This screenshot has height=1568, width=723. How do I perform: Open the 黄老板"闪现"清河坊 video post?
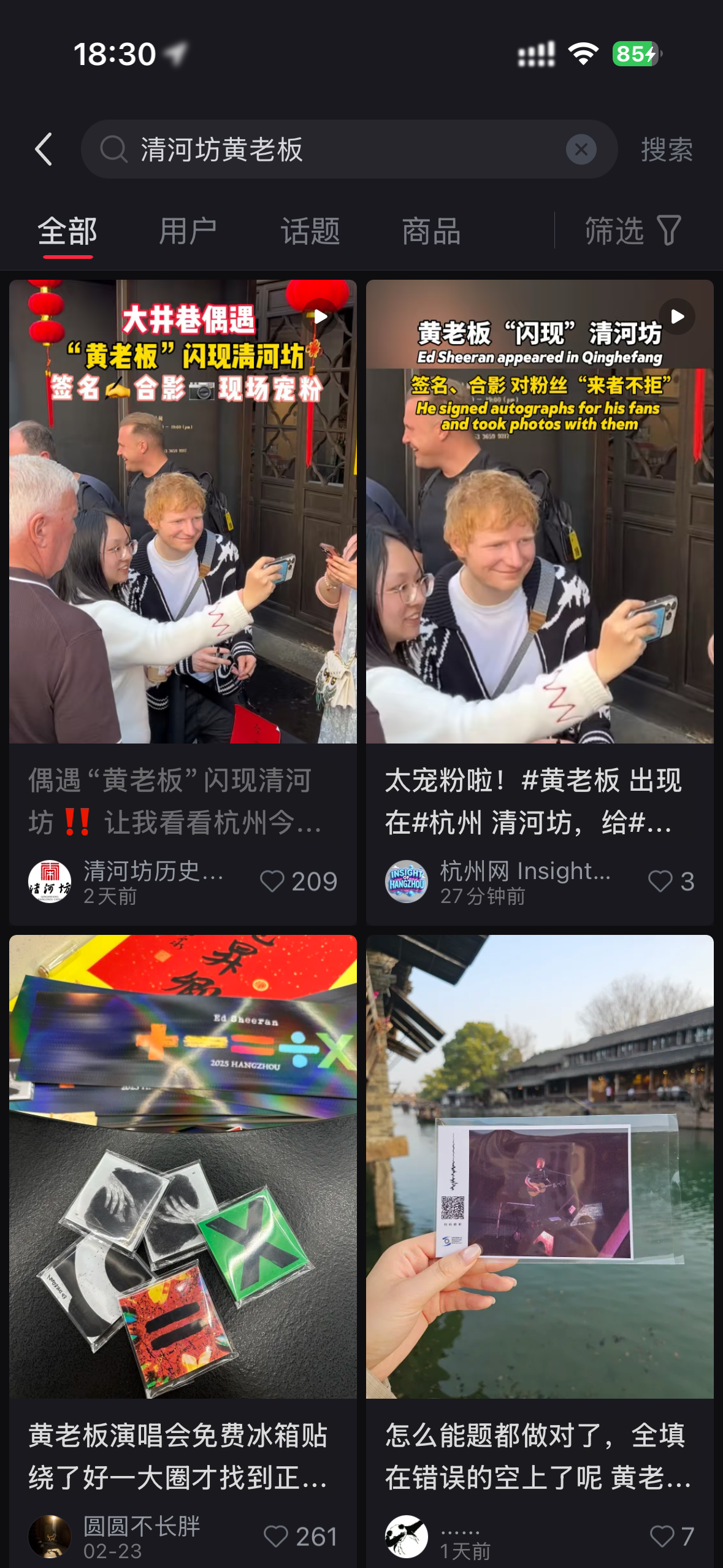click(540, 511)
